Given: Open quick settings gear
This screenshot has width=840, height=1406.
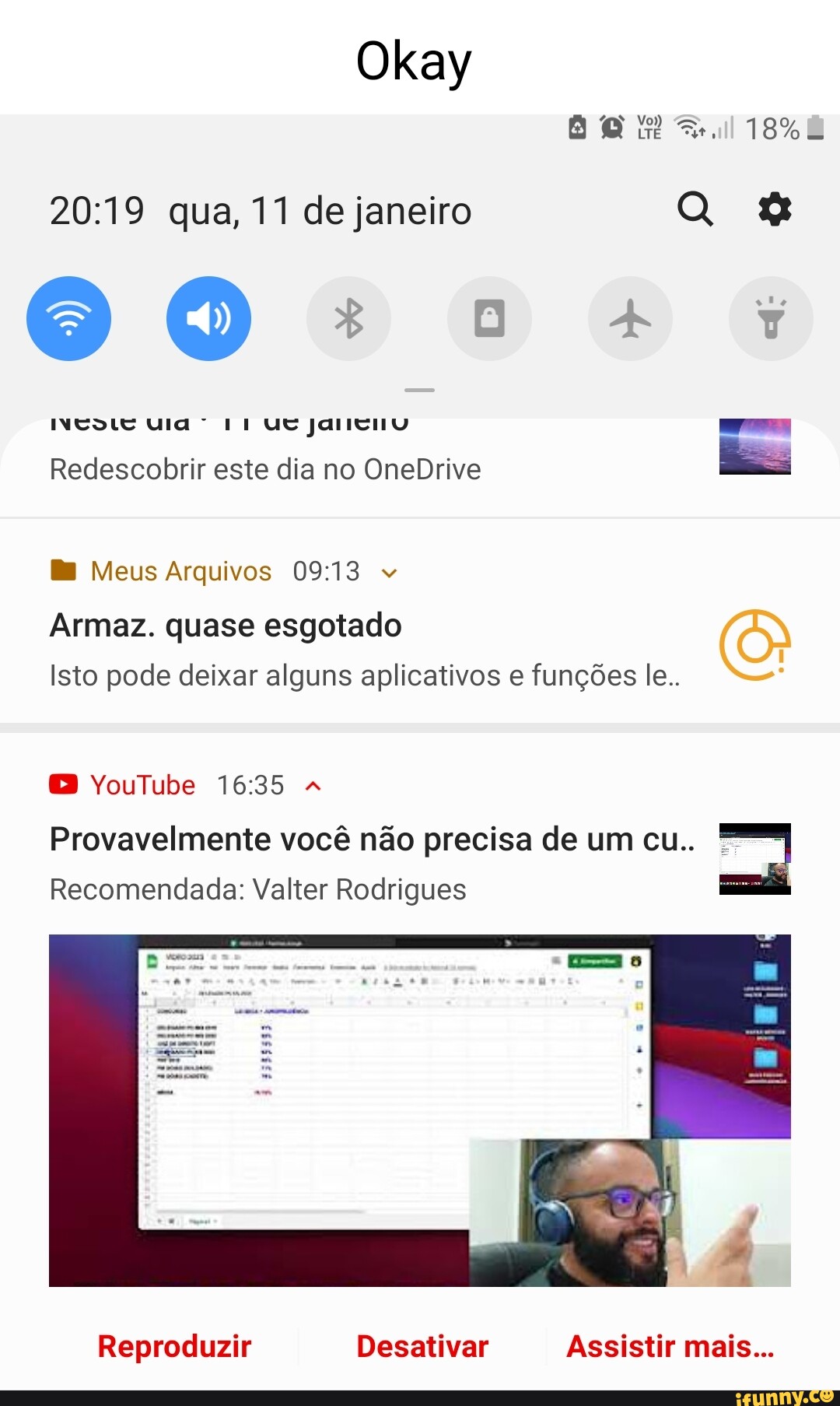Looking at the screenshot, I should (x=775, y=209).
